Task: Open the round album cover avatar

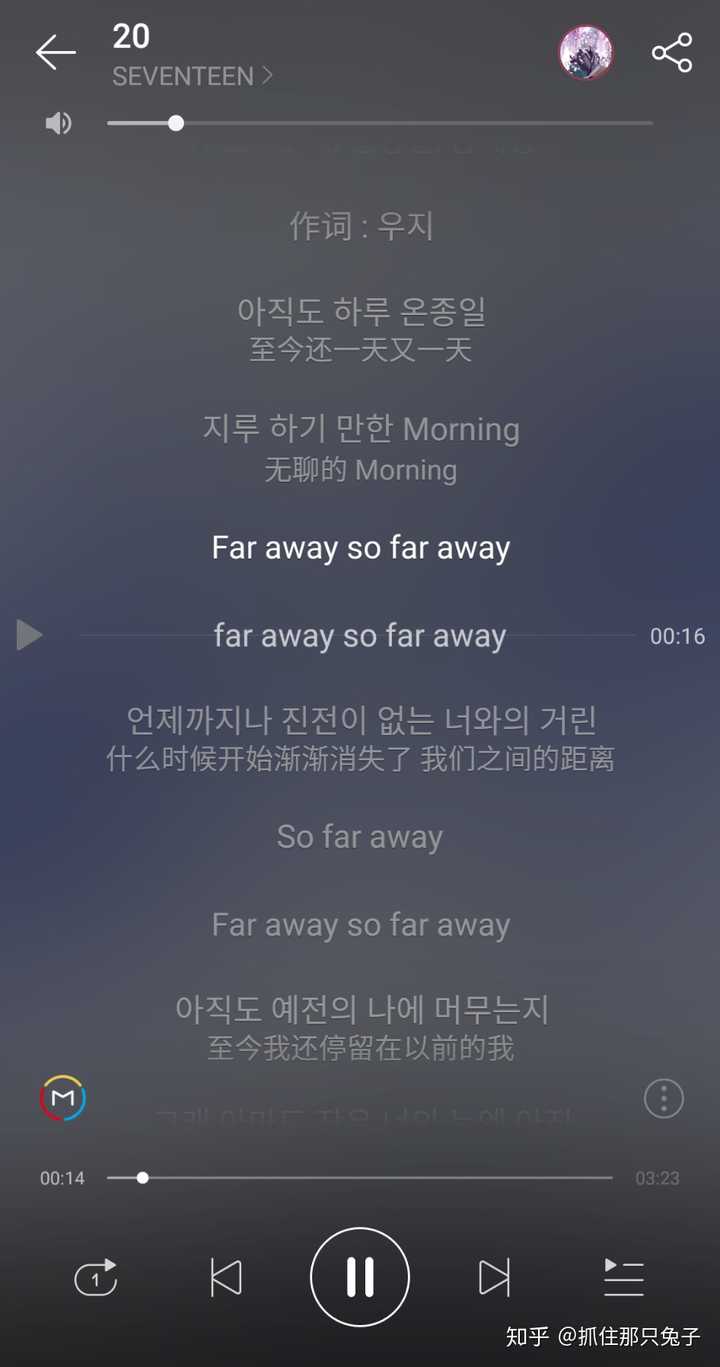Action: [586, 52]
